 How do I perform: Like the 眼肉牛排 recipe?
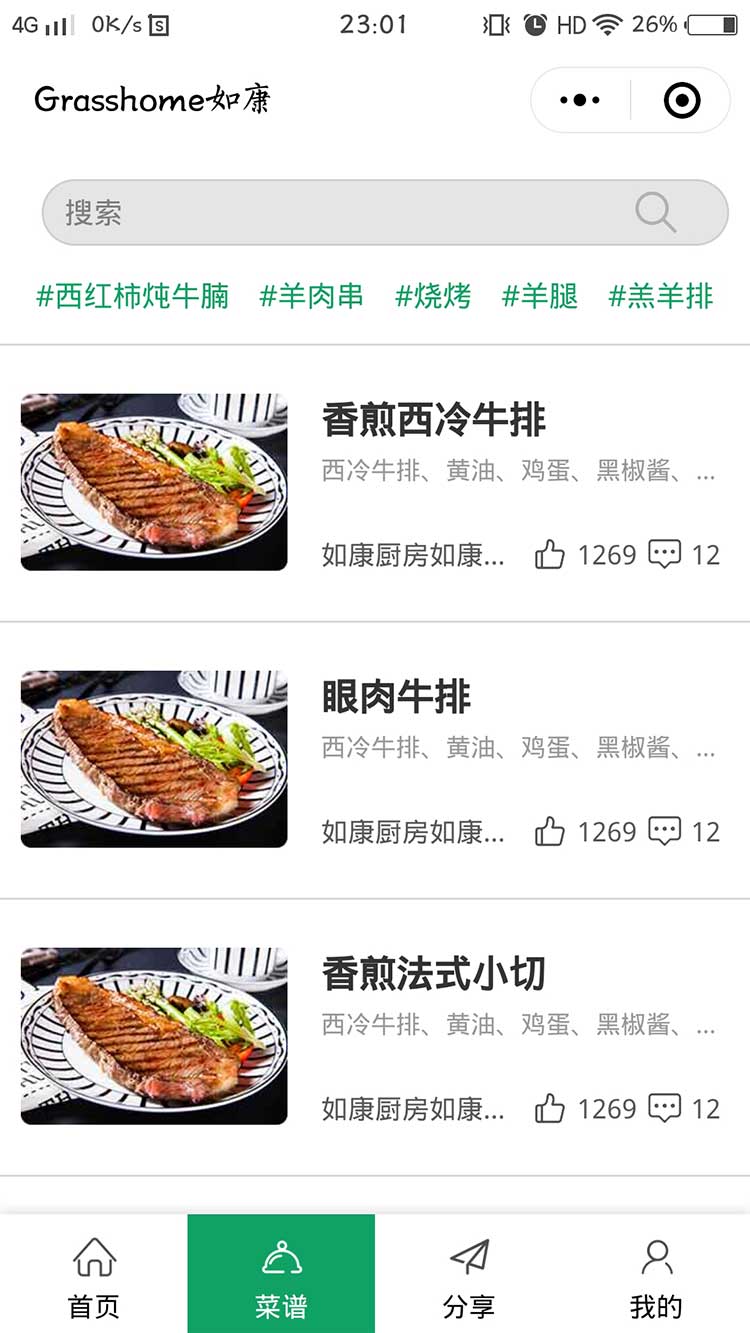pos(550,832)
